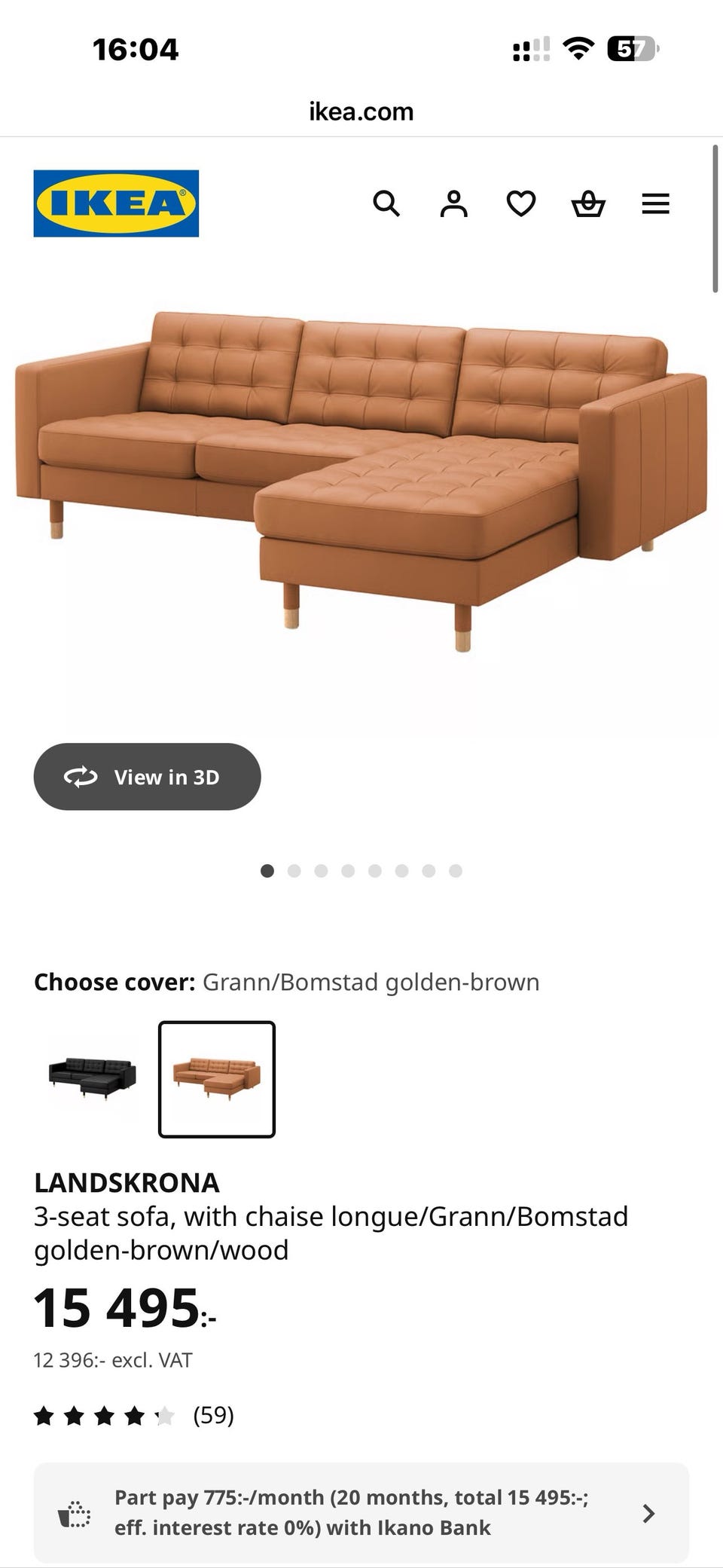This screenshot has width=723, height=1568.
Task: Open Ikano Bank part pay details
Action: (x=361, y=1512)
